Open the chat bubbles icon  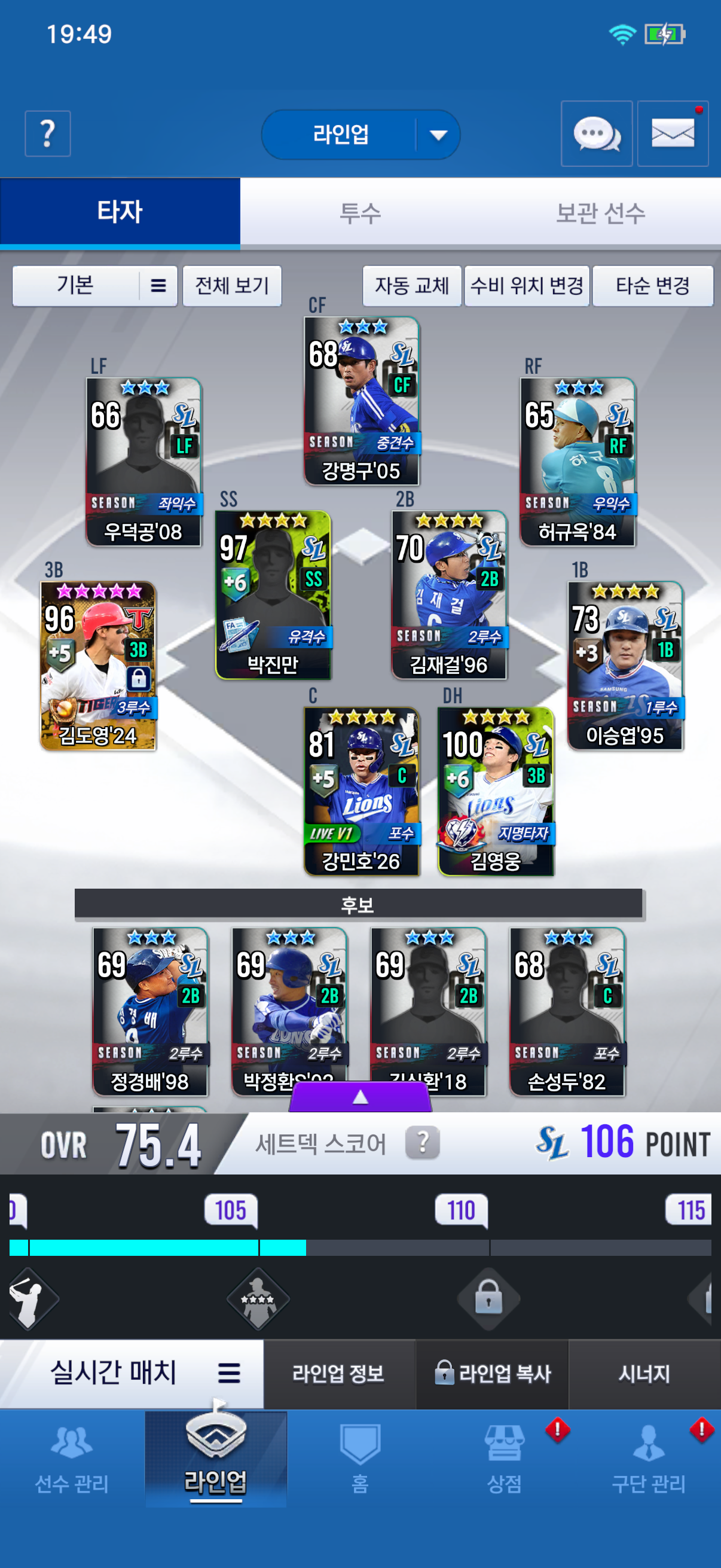point(596,133)
